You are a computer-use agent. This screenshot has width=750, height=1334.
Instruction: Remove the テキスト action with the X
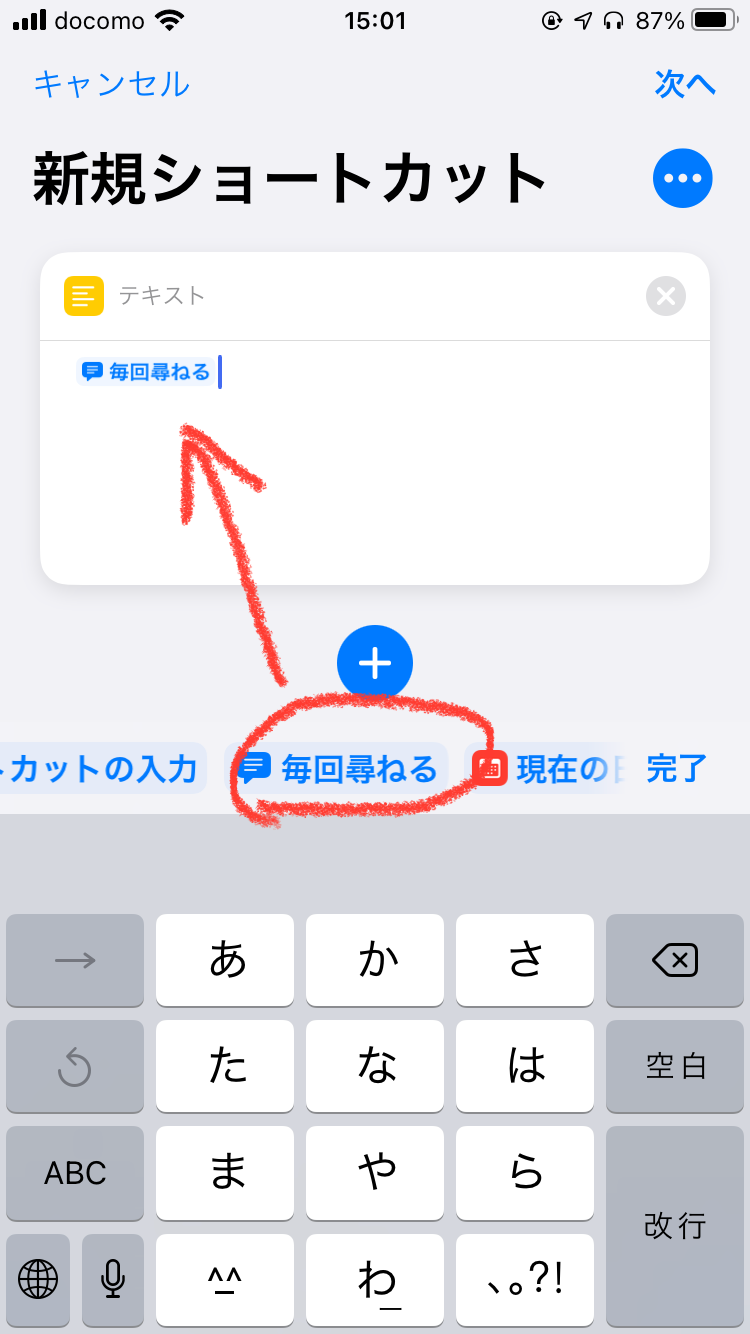666,296
